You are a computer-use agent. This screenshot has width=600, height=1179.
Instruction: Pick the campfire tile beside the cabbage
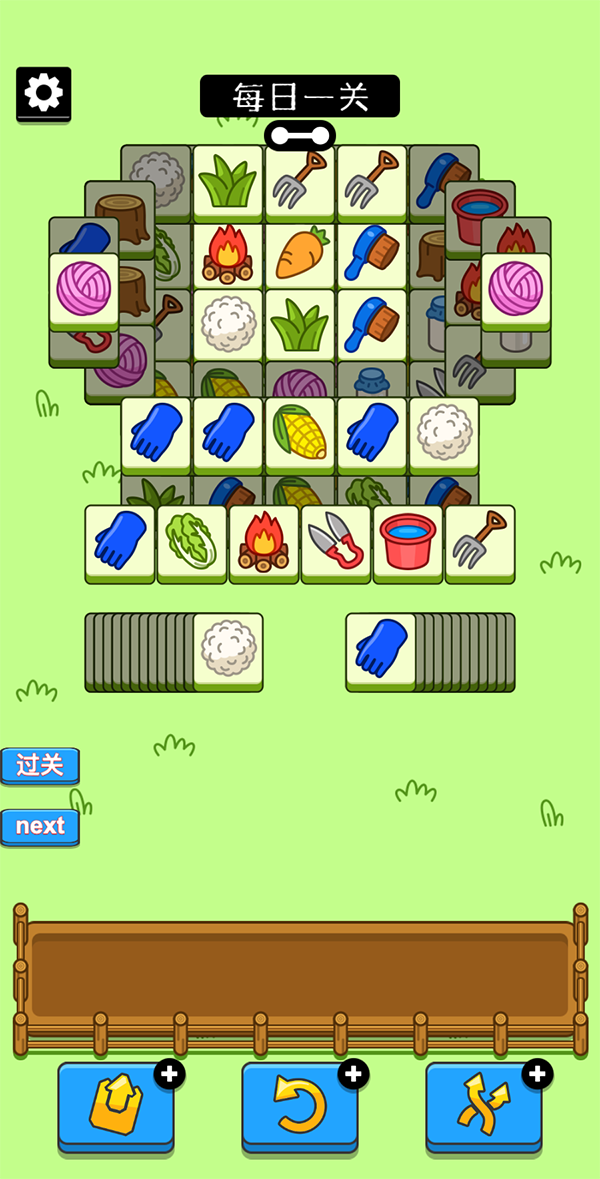point(264,541)
